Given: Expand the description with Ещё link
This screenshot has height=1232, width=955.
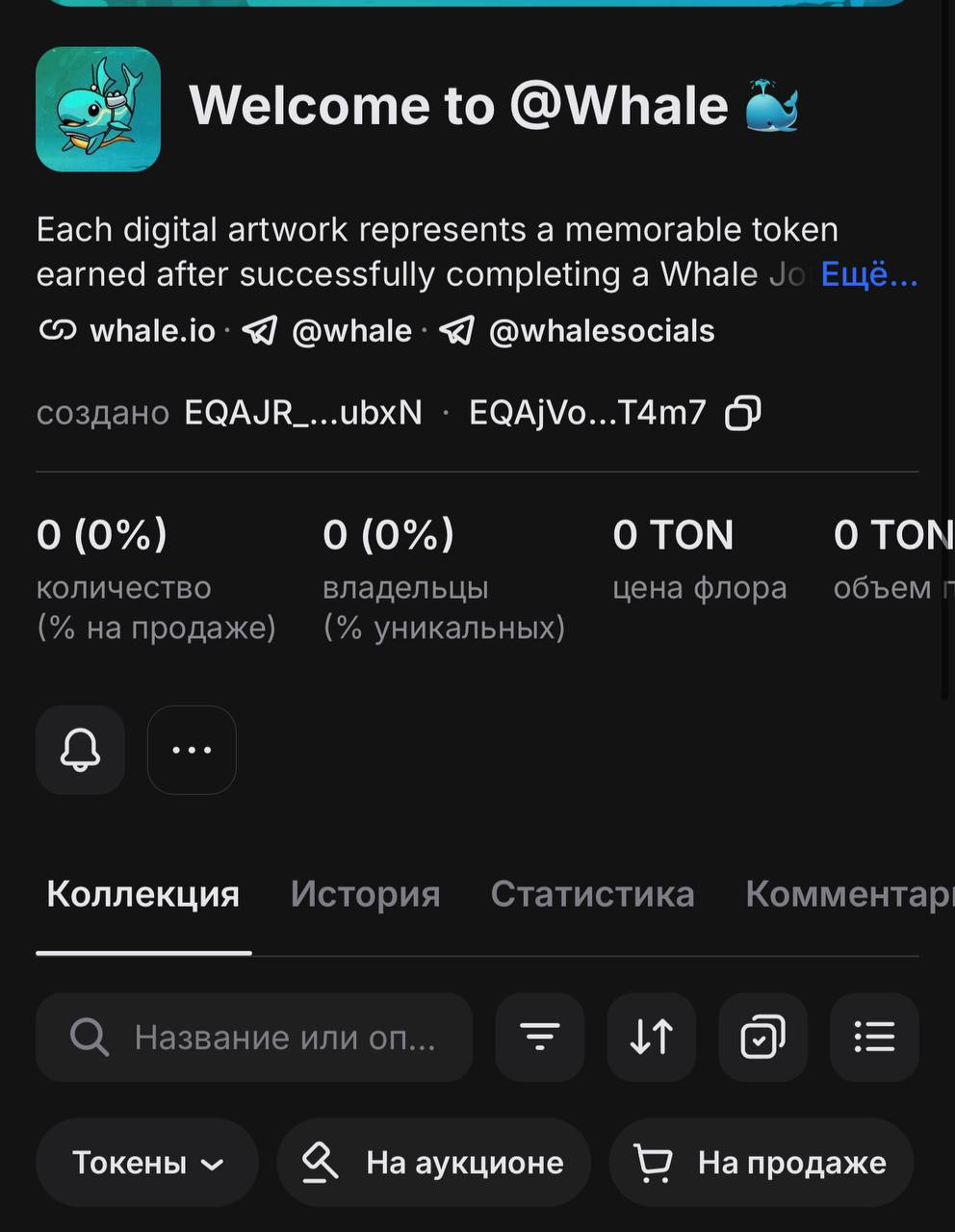Looking at the screenshot, I should [868, 275].
